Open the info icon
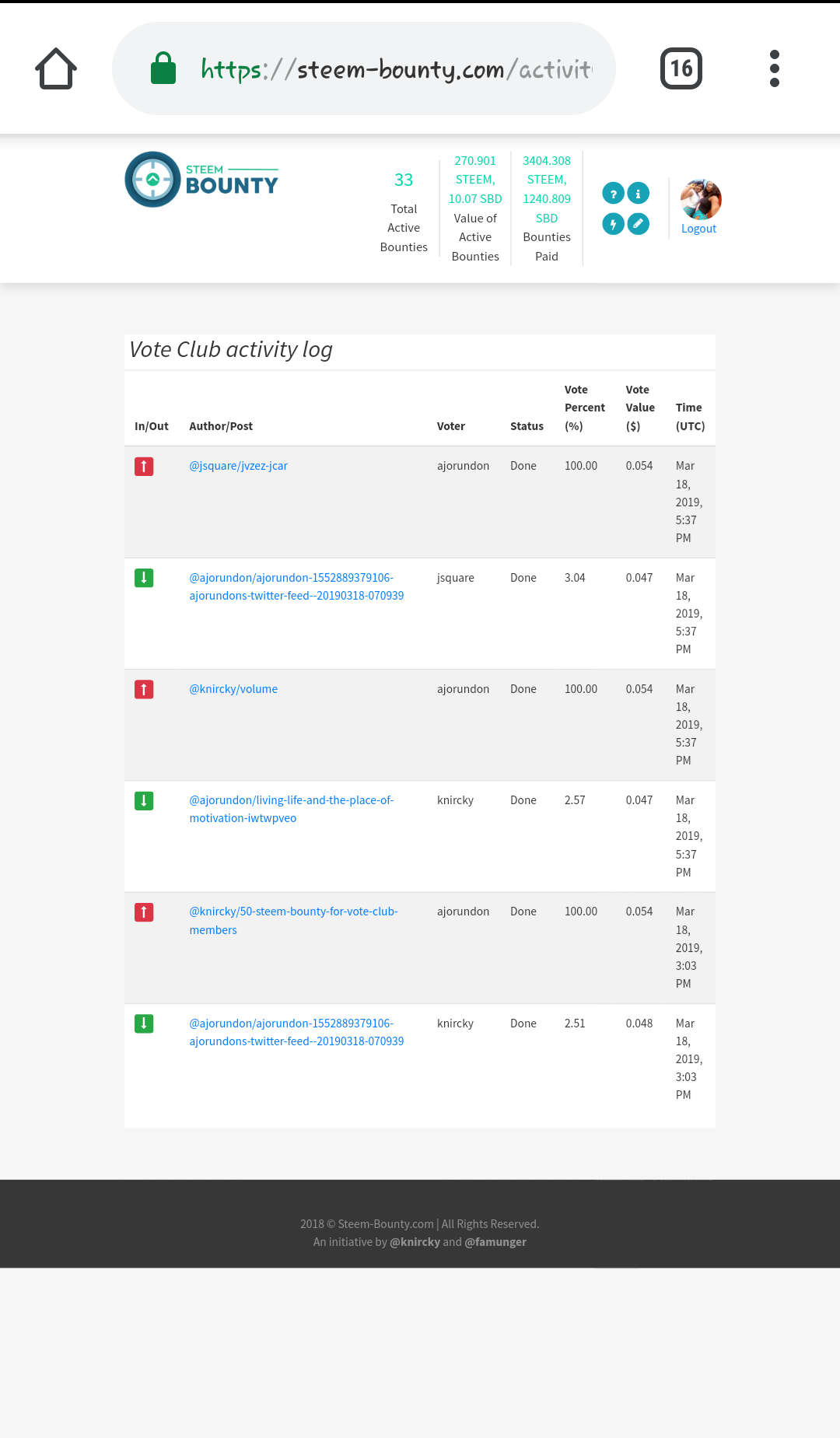The width and height of the screenshot is (840, 1438). (638, 194)
